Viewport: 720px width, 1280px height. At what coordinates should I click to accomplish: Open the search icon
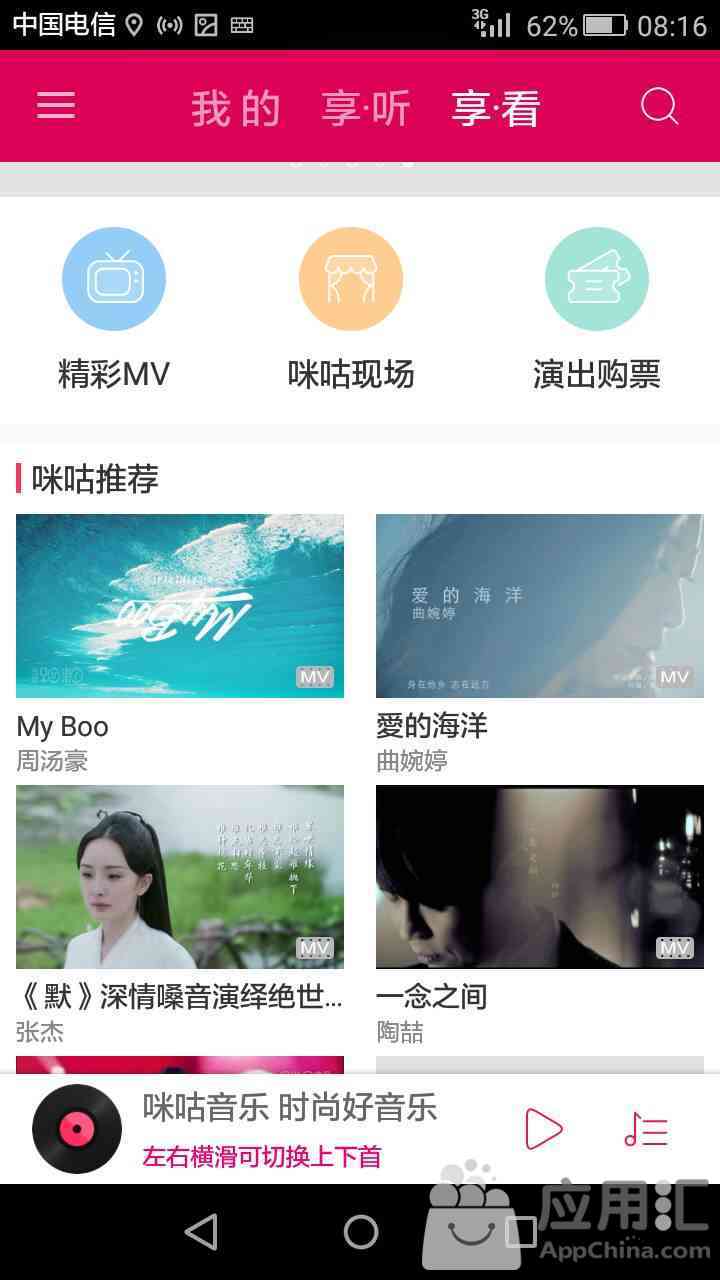[x=659, y=106]
